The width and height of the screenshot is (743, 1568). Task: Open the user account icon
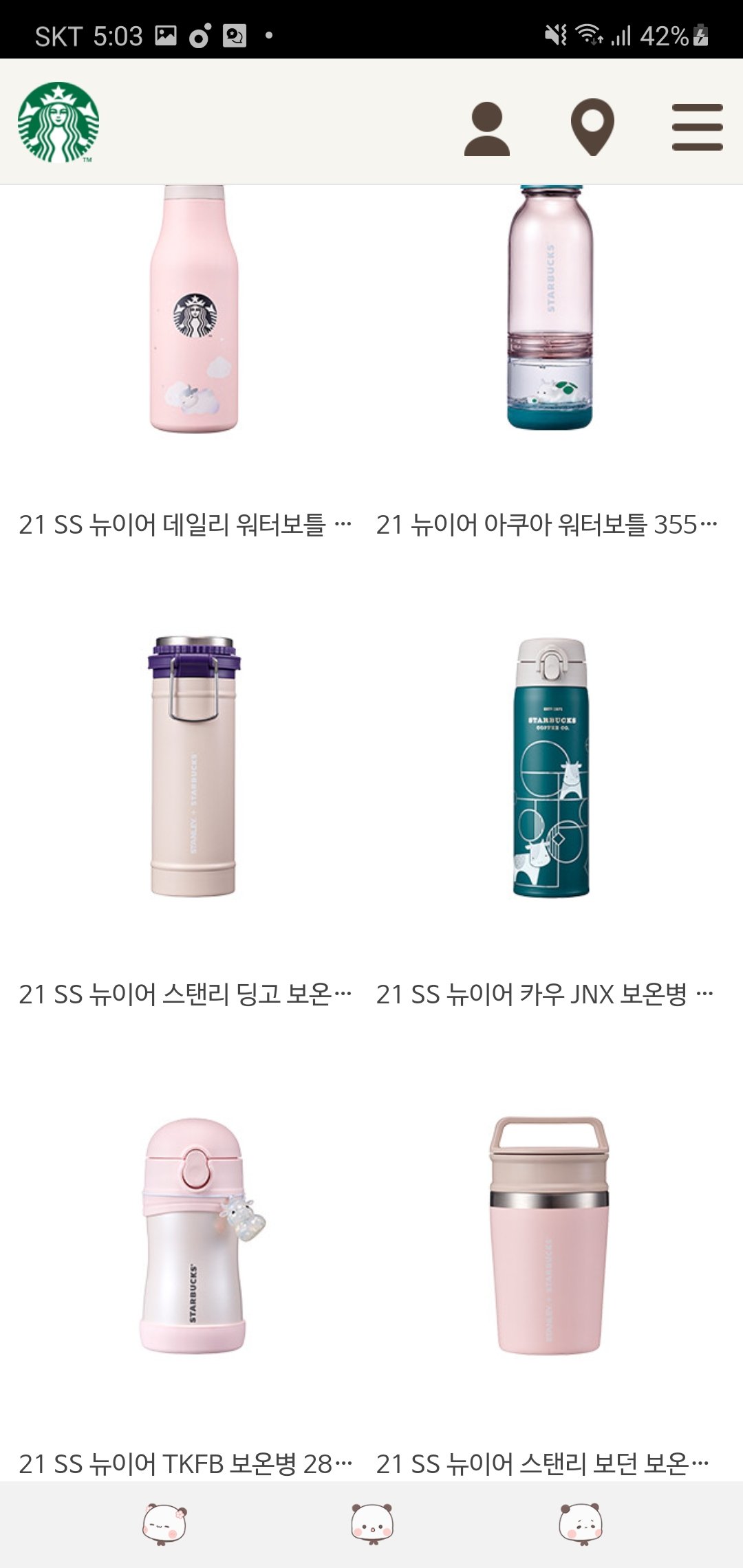[x=486, y=129]
